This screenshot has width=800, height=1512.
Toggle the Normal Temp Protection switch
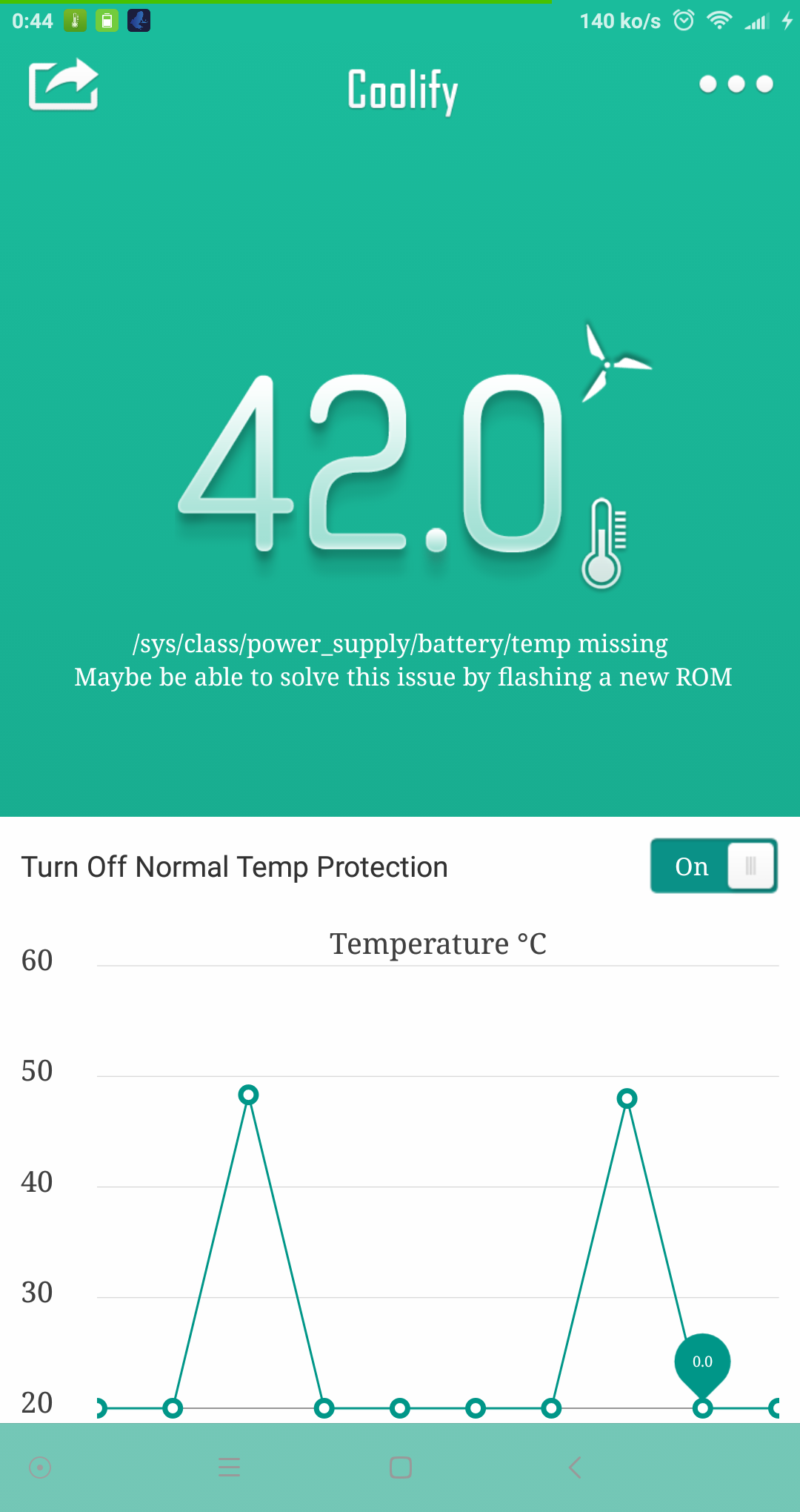click(714, 866)
